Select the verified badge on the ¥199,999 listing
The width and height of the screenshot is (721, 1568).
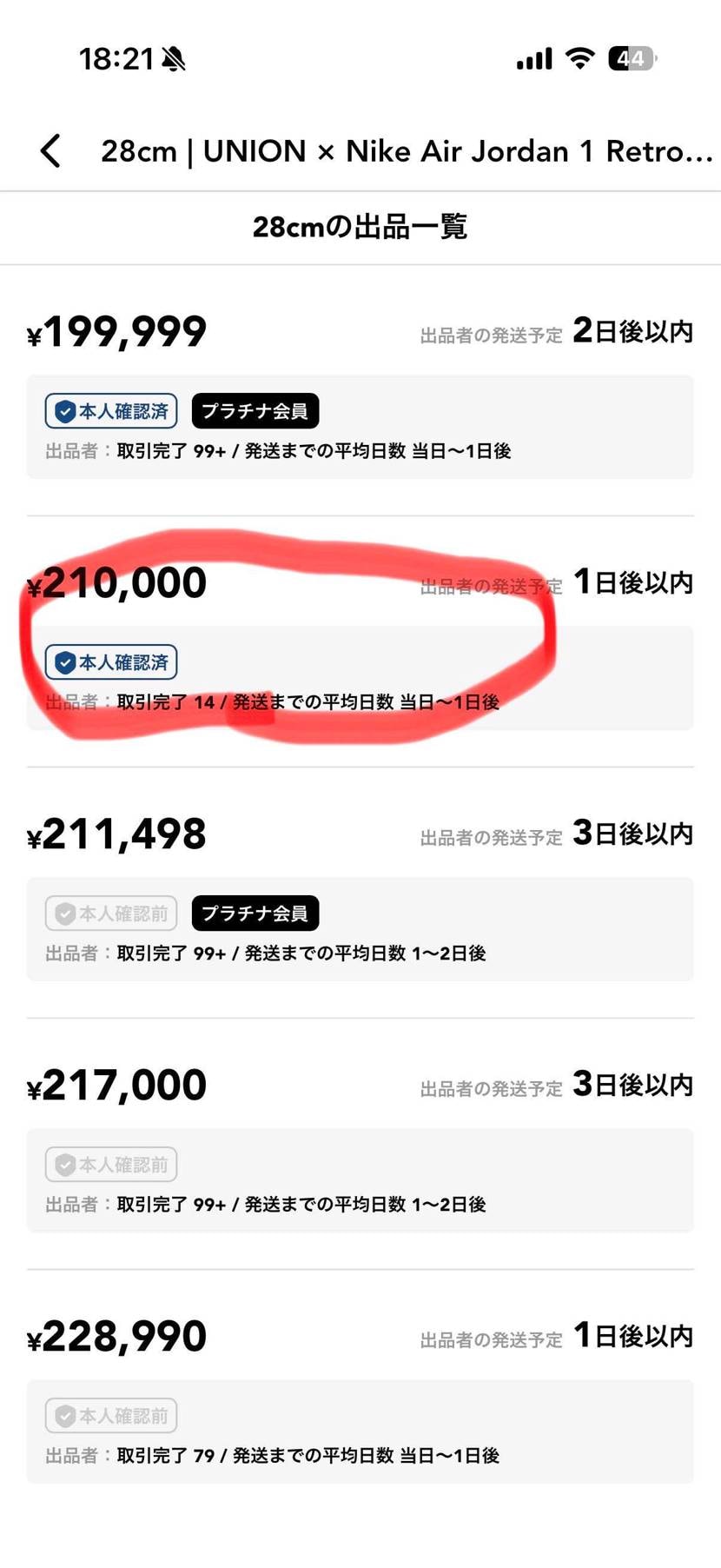[110, 410]
